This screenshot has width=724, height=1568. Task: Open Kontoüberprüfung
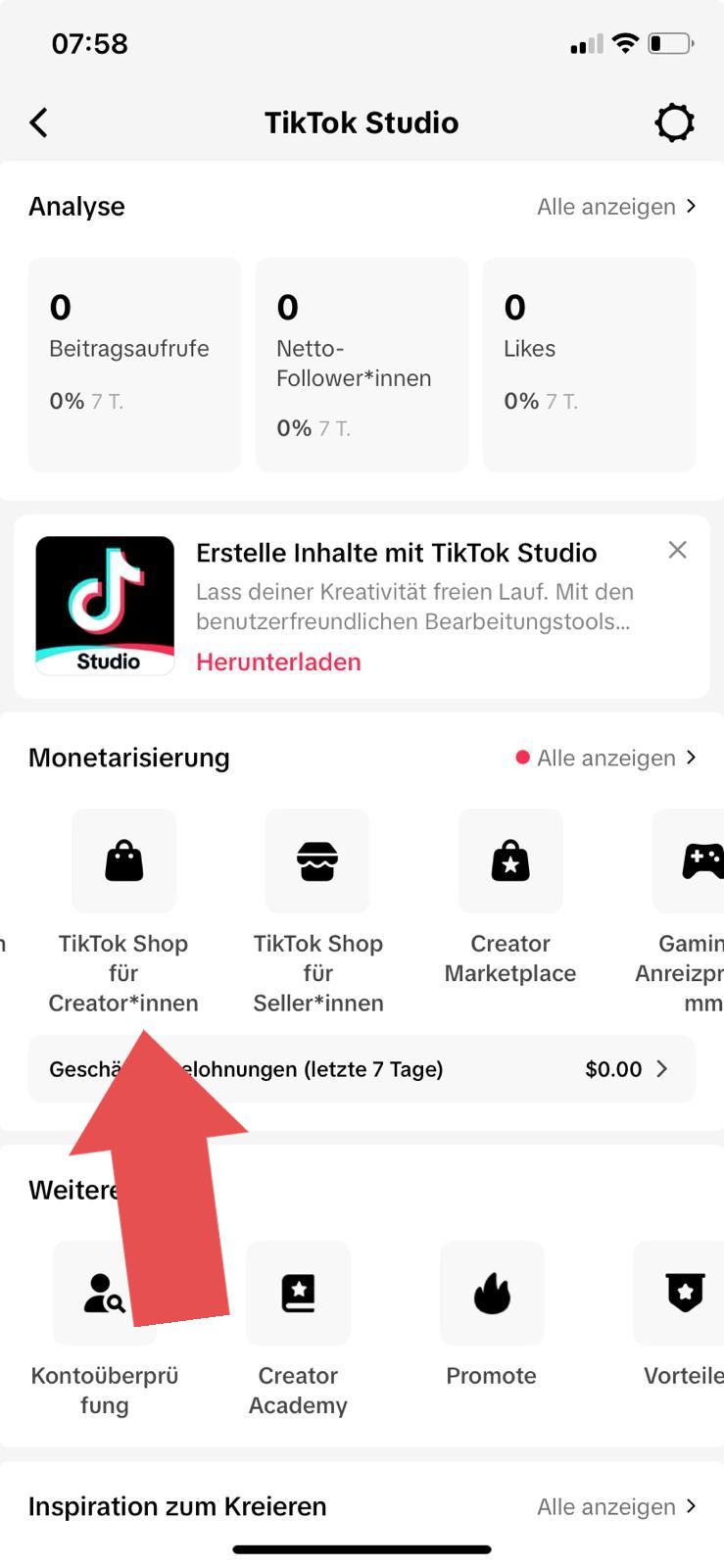point(103,1294)
